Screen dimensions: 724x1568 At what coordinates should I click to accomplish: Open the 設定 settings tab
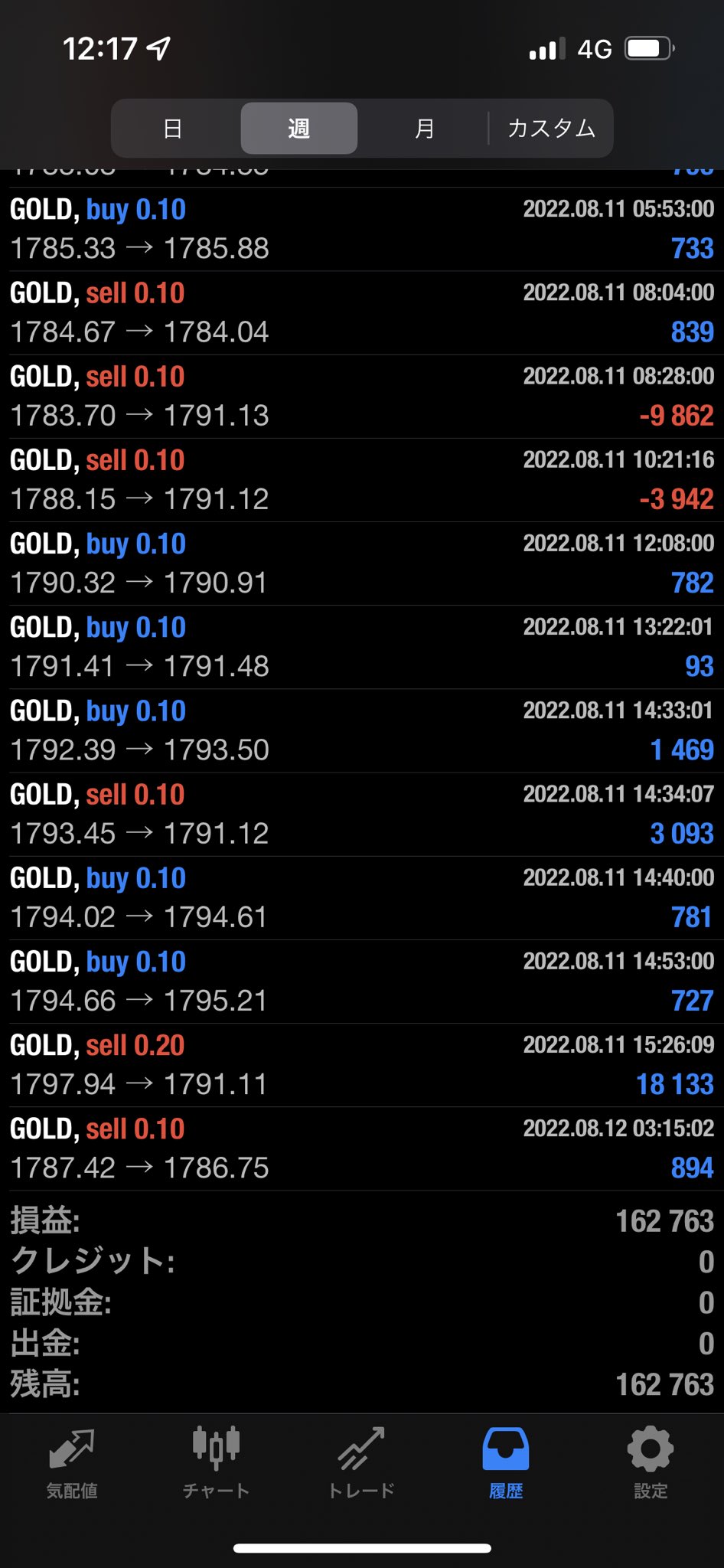click(x=651, y=1463)
